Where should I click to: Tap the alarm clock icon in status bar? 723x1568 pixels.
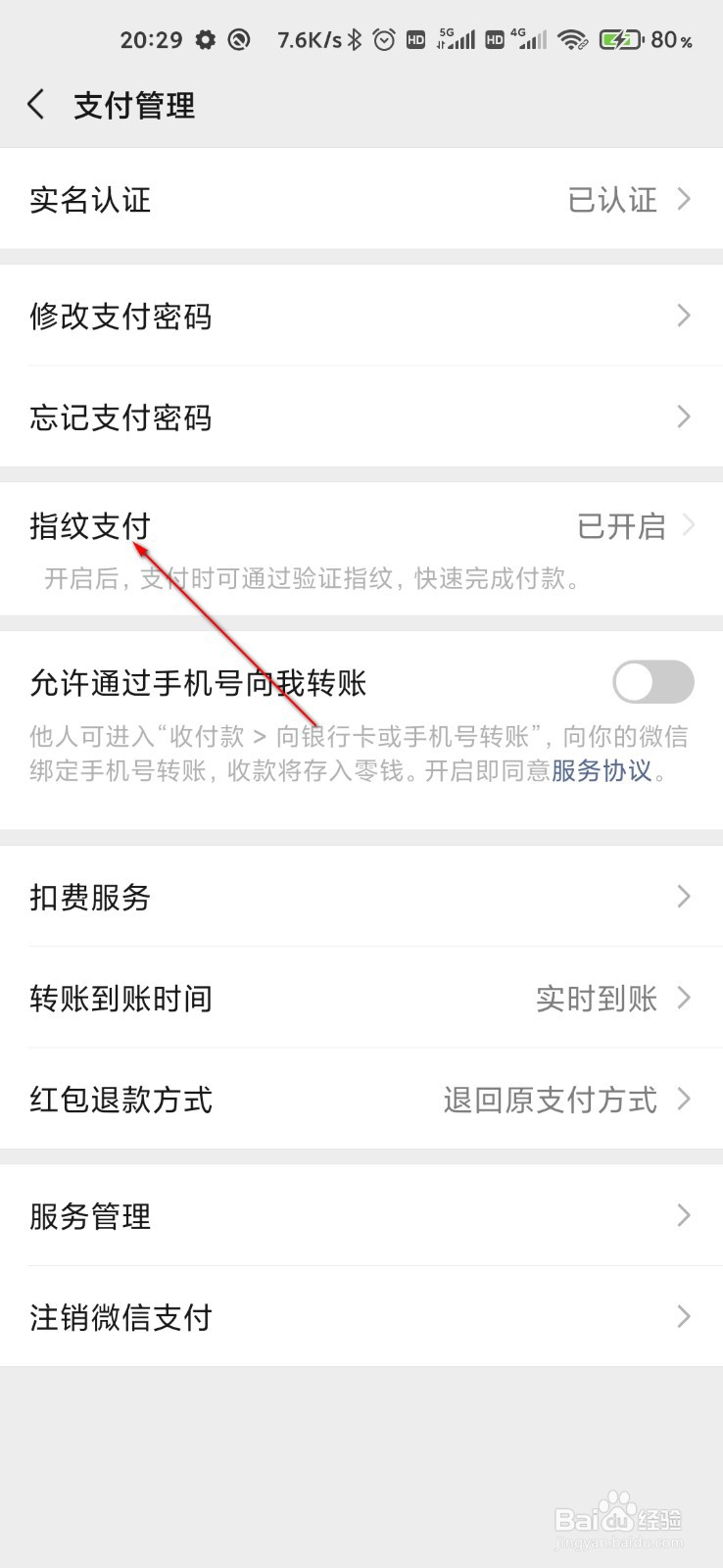point(384,39)
